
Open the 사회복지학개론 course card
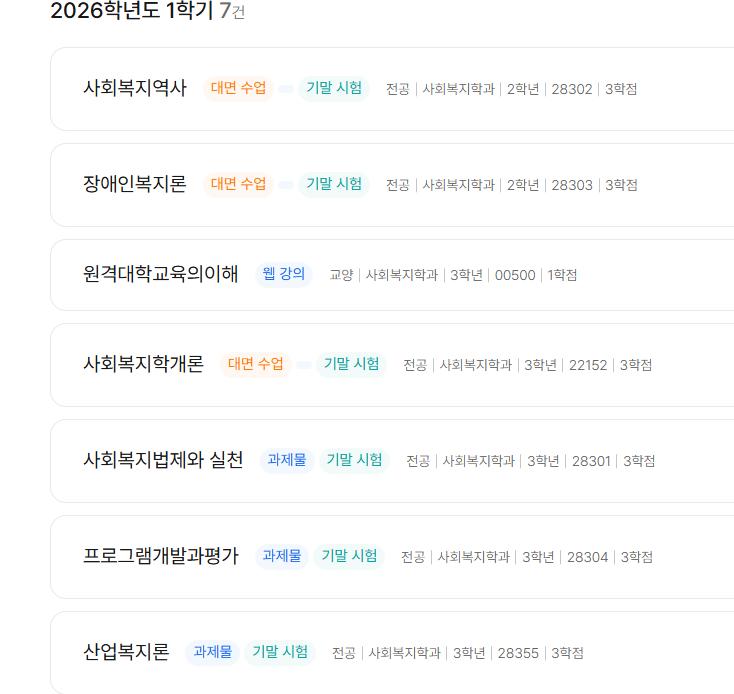143,364
